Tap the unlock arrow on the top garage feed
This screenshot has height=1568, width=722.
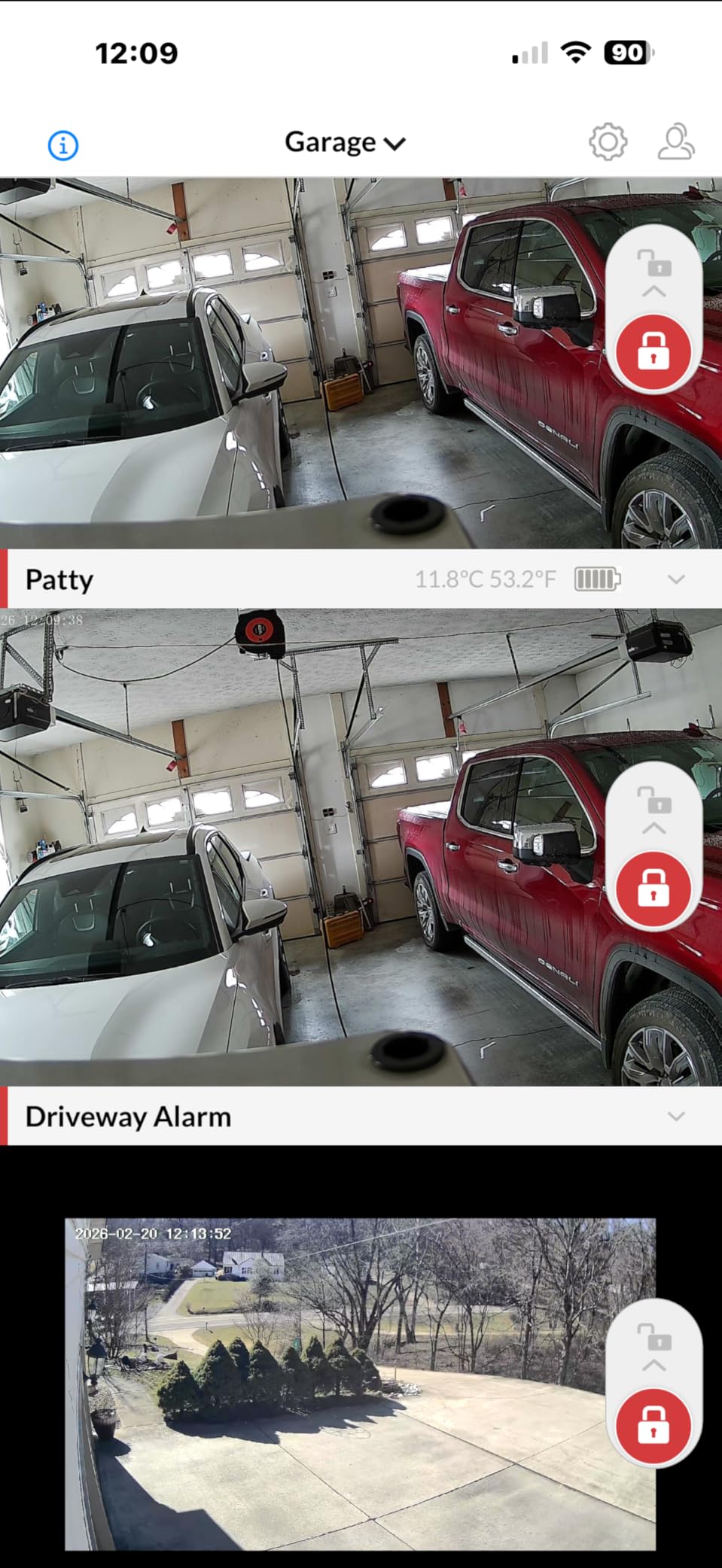(653, 274)
